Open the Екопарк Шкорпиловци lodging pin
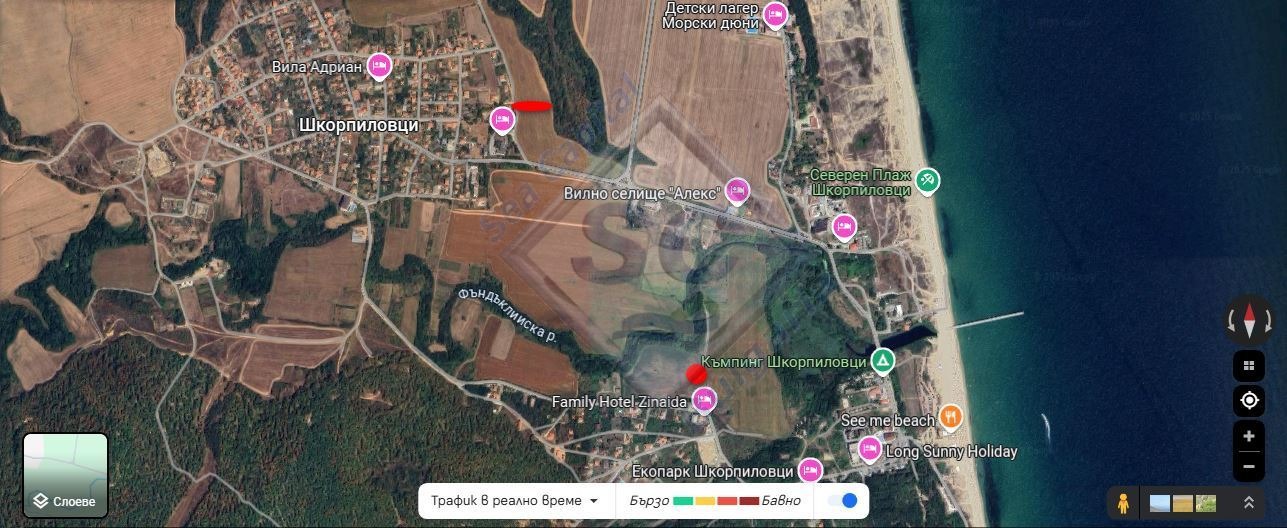 809,469
